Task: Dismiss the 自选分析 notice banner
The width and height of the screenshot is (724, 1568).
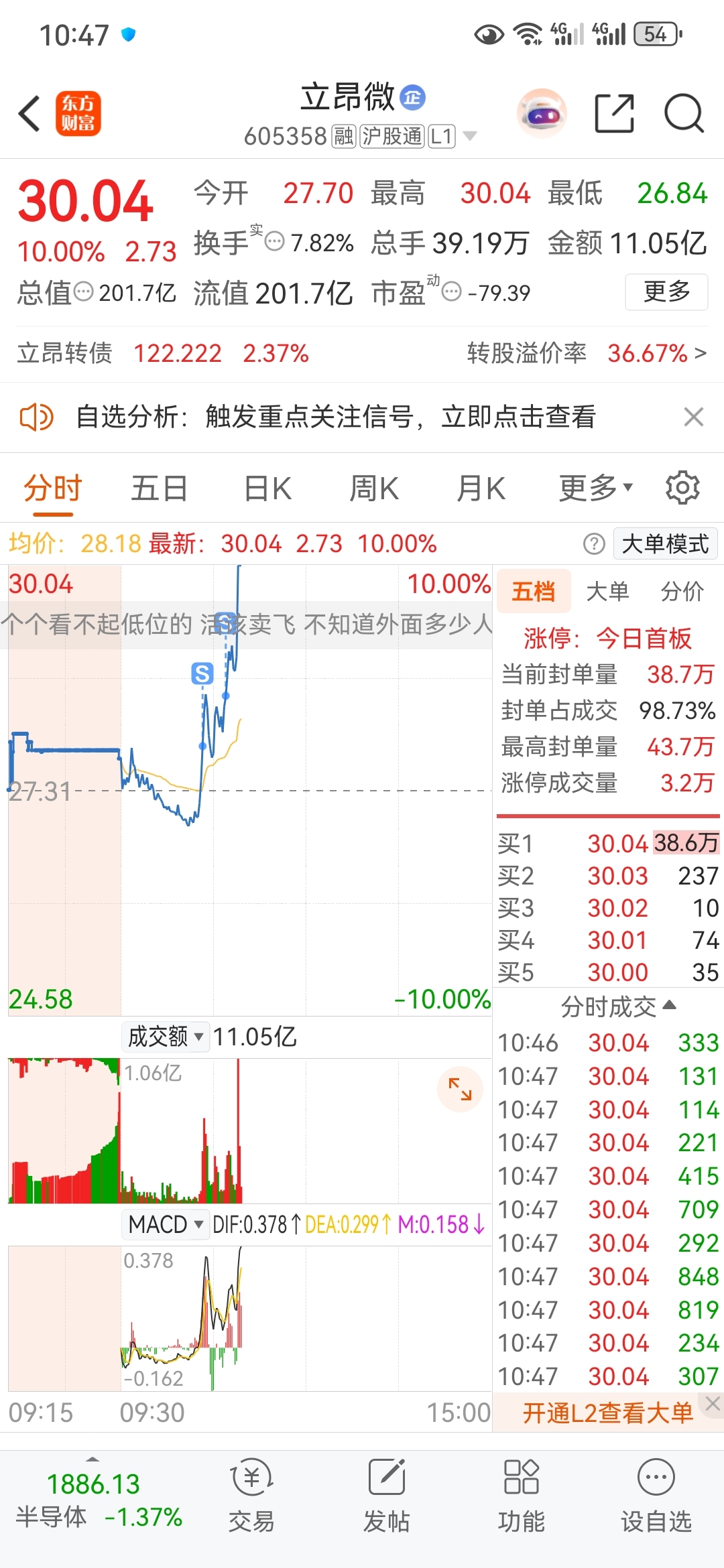Action: (x=694, y=417)
